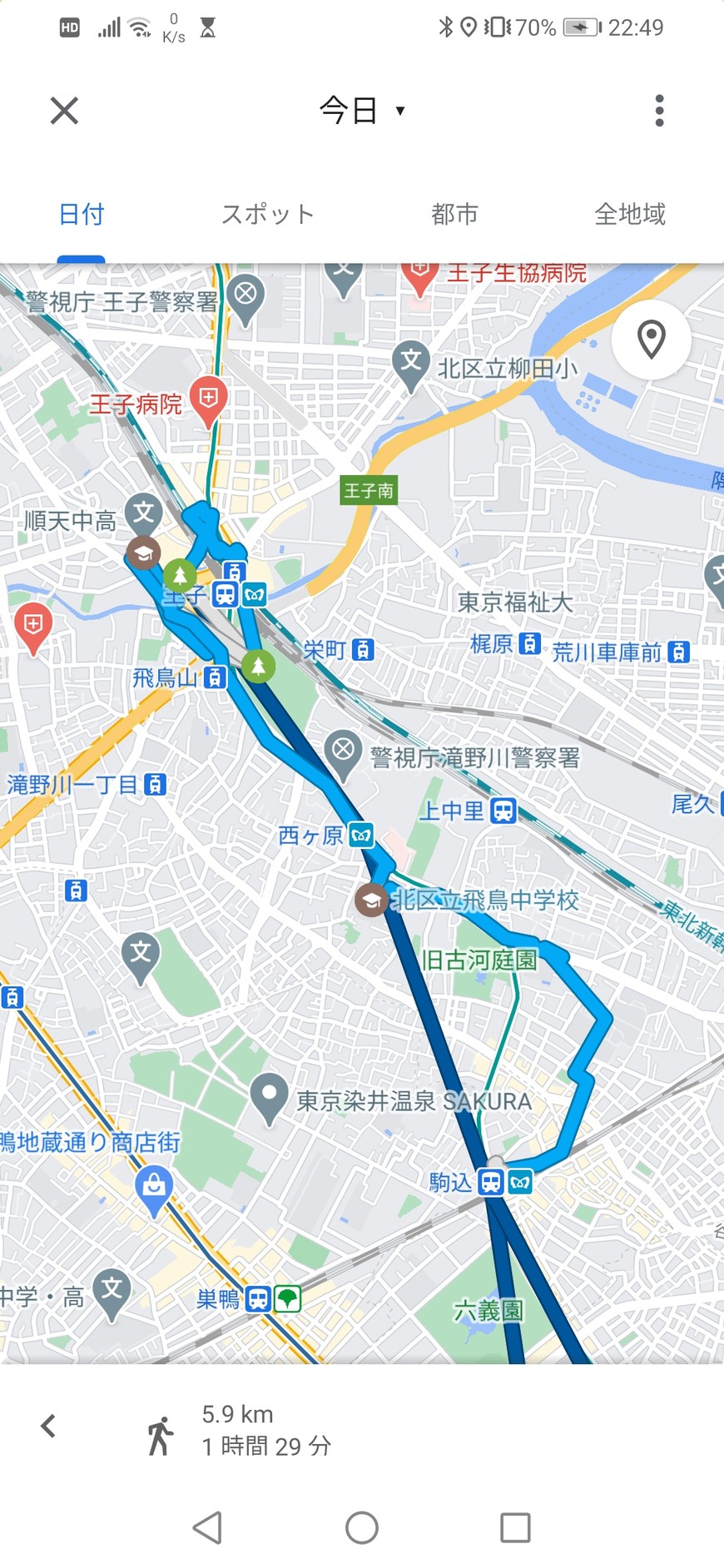Switch to the 日付 tab
This screenshot has width=724, height=1568.
(x=82, y=214)
